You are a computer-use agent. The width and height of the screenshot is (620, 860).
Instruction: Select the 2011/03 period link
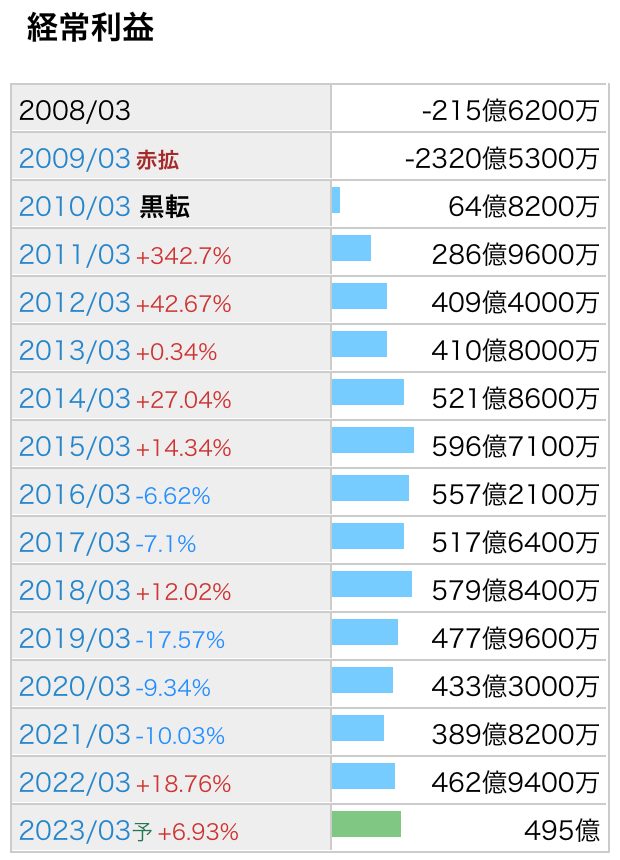coord(75,255)
